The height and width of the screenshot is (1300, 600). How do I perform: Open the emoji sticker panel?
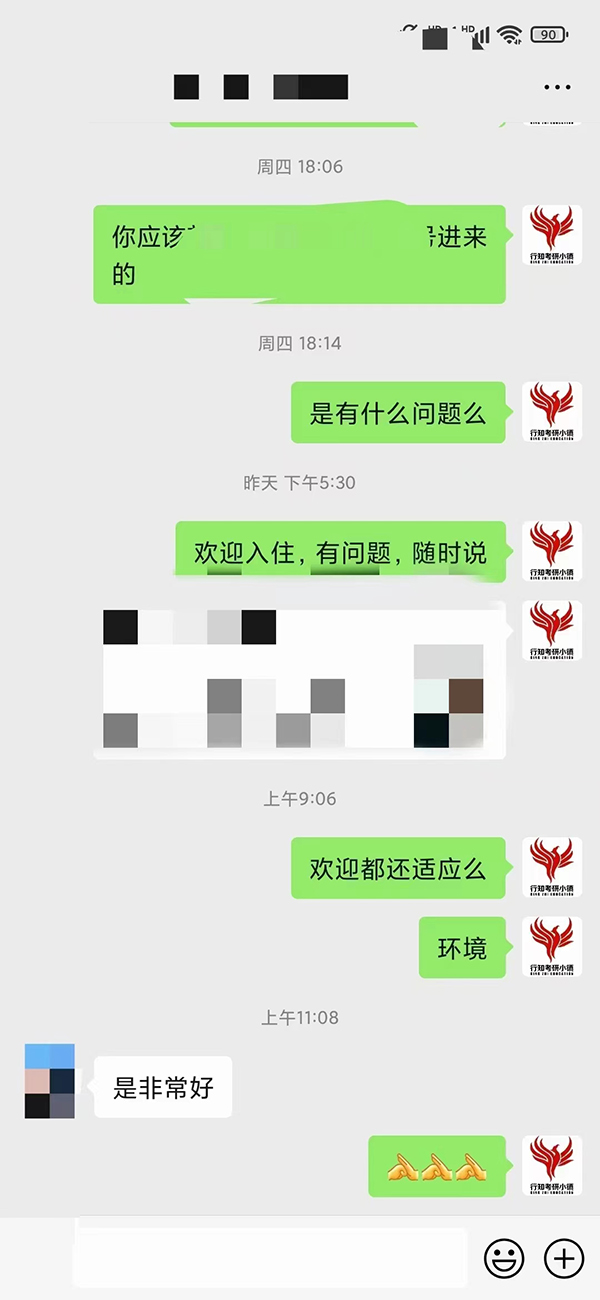coord(504,1257)
